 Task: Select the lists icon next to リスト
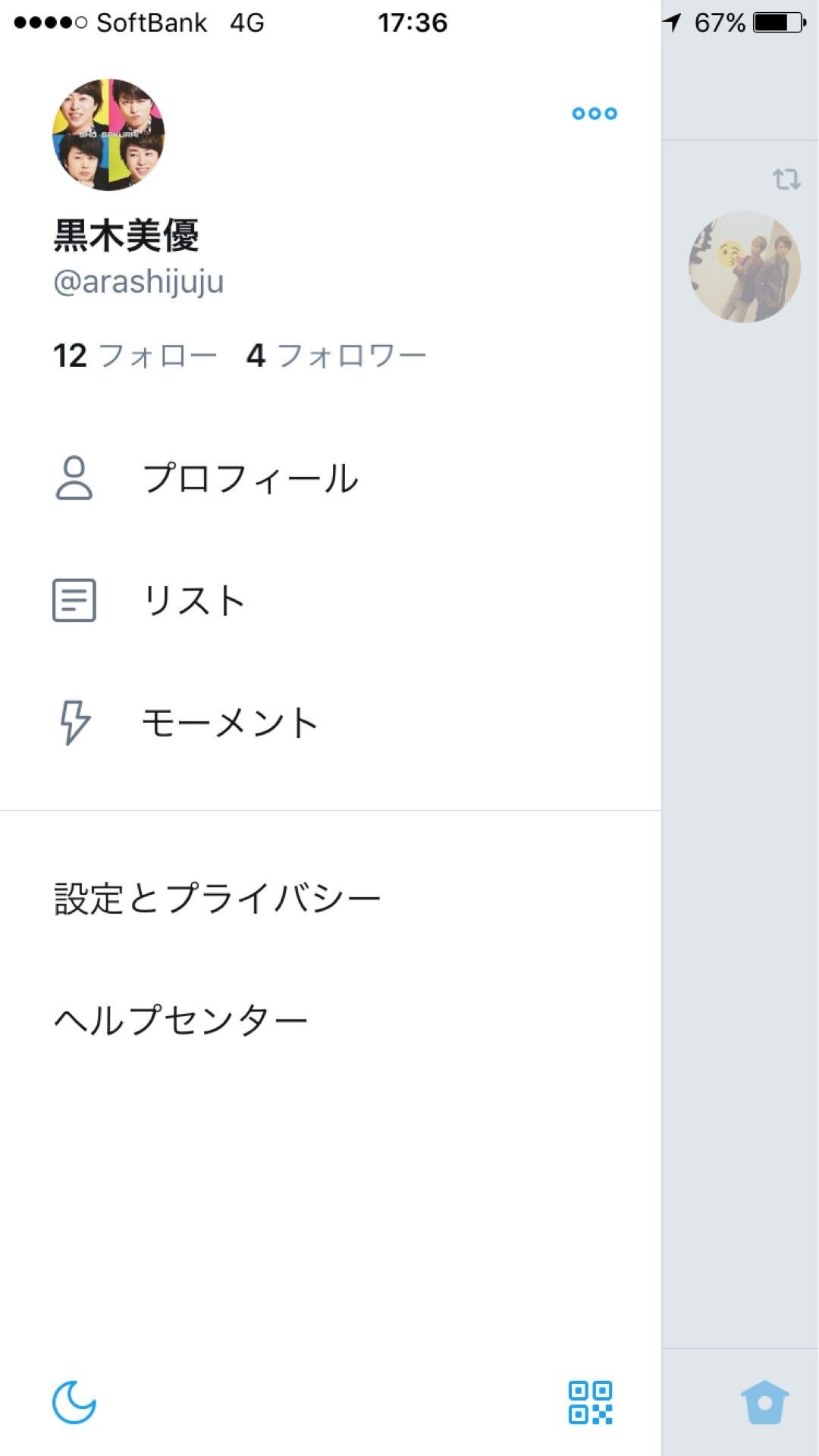click(x=74, y=600)
